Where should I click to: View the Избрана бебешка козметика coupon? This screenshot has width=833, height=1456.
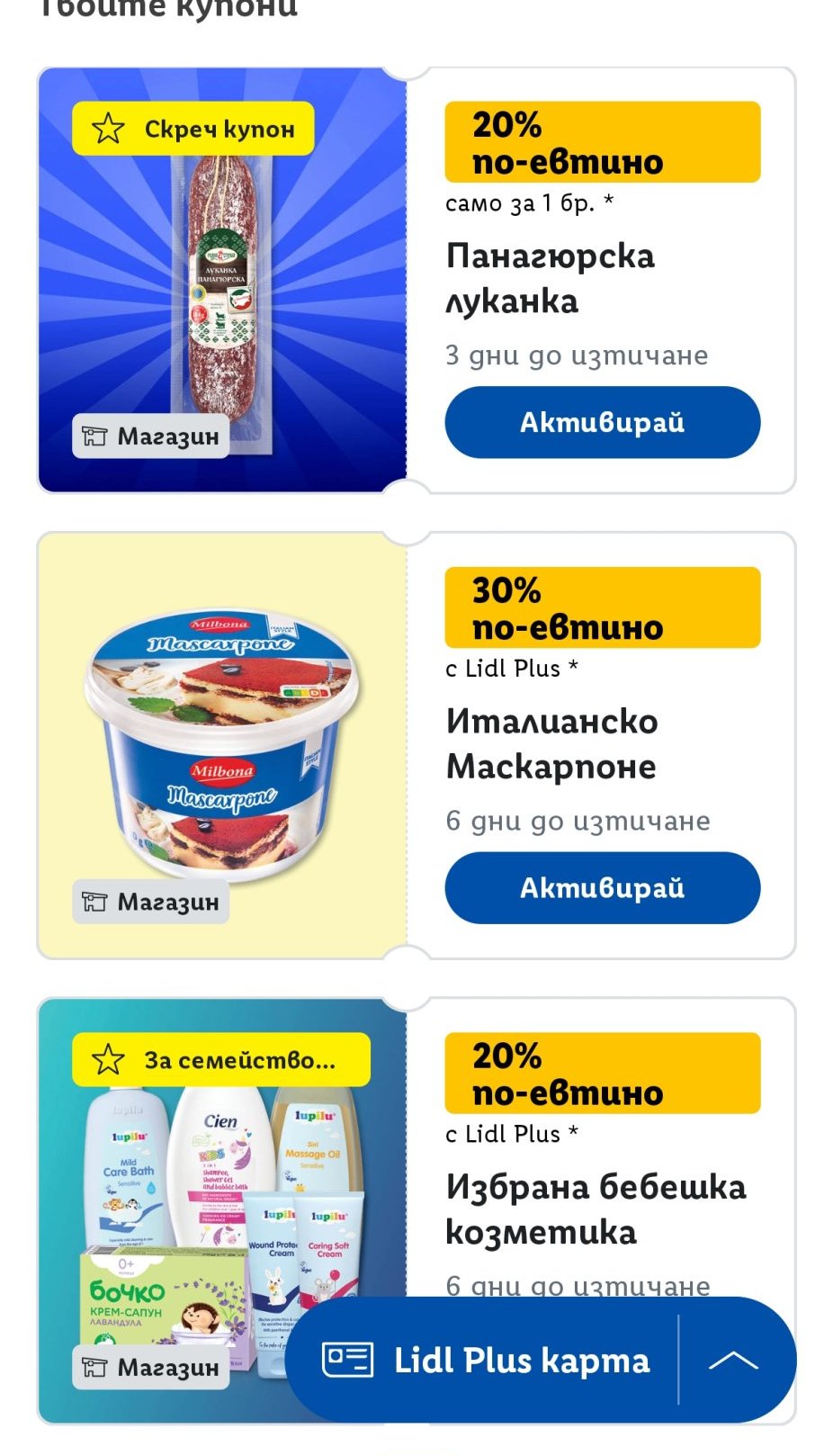(596, 1209)
